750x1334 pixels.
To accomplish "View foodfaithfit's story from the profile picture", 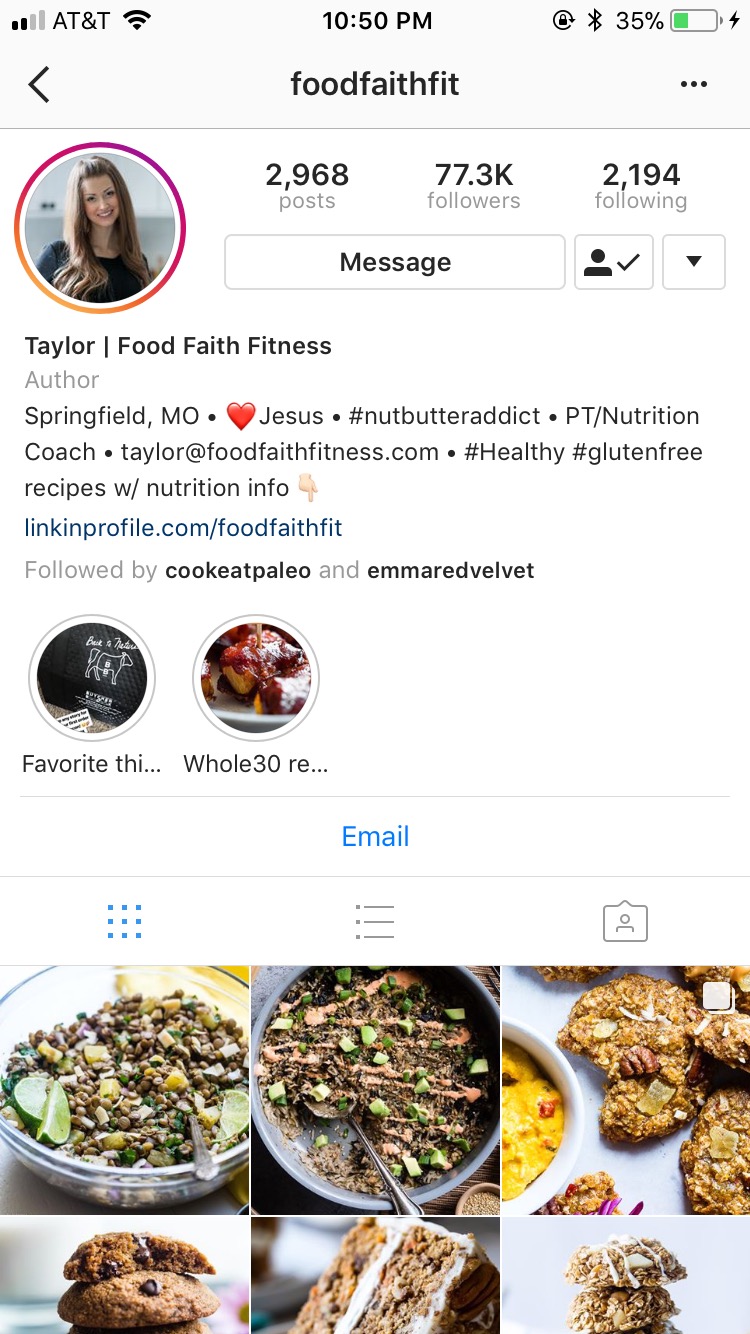I will [100, 228].
